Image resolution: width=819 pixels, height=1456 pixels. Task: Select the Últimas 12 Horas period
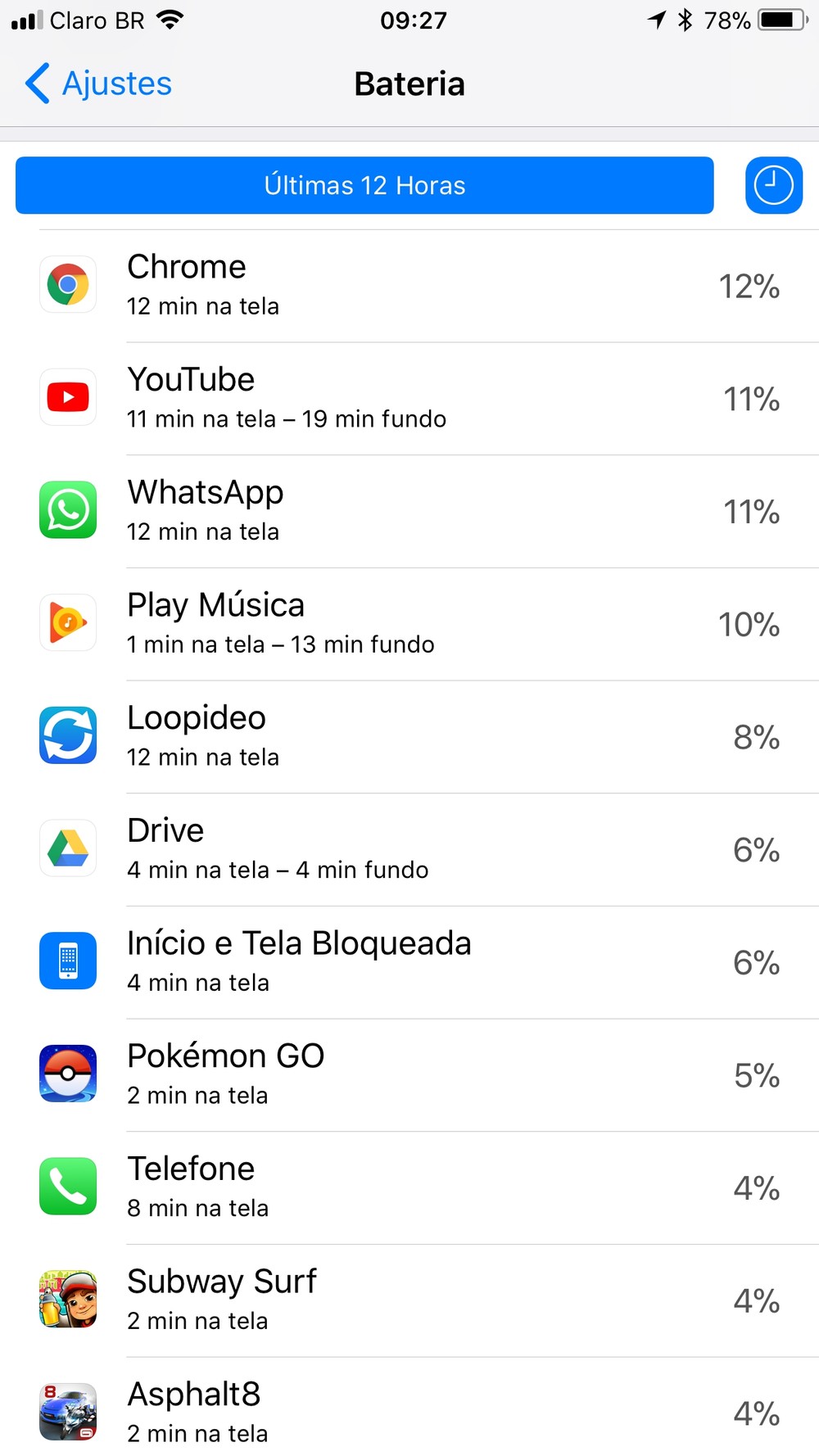pyautogui.click(x=364, y=185)
